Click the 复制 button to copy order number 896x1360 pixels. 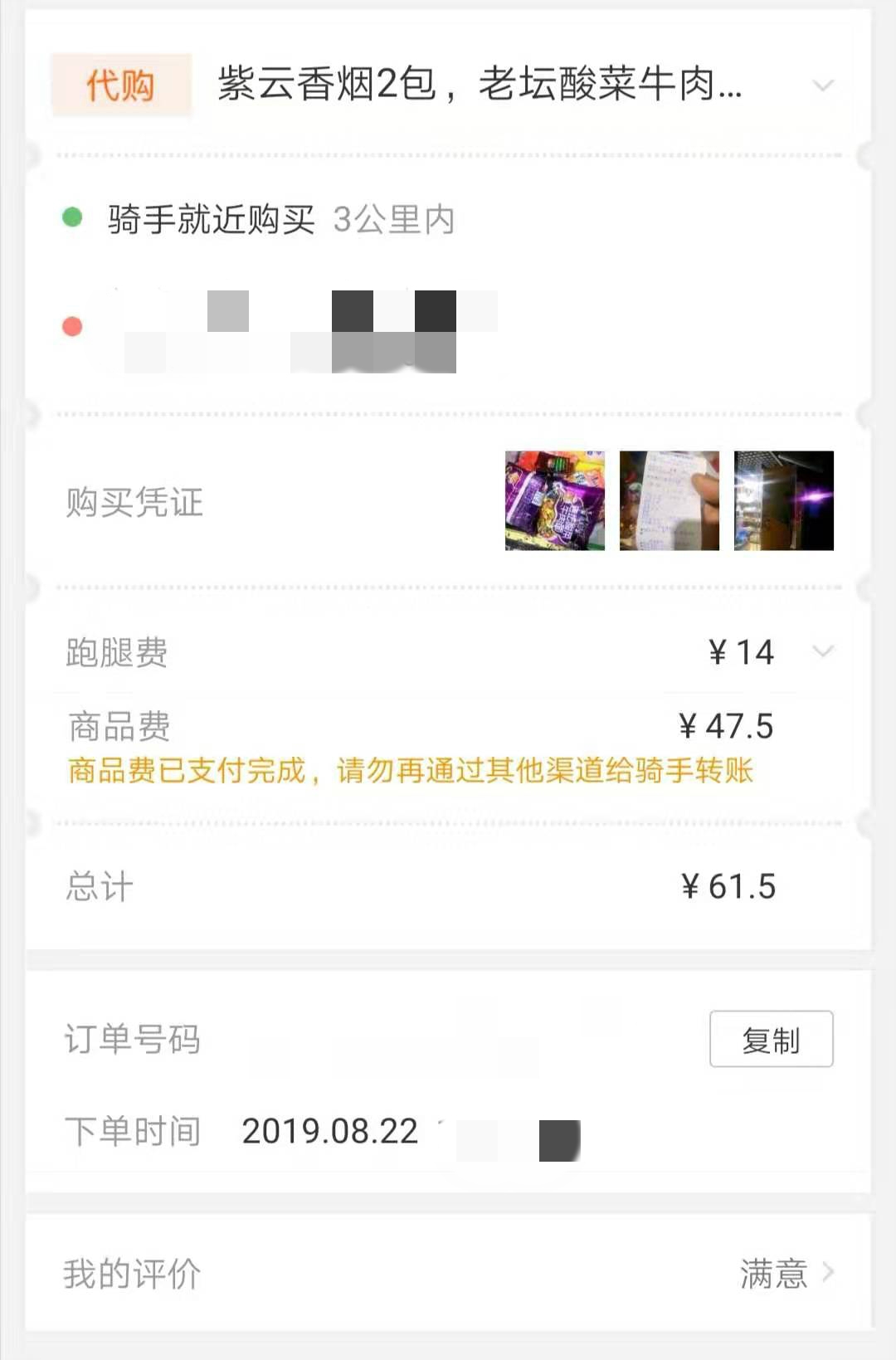coord(770,1038)
